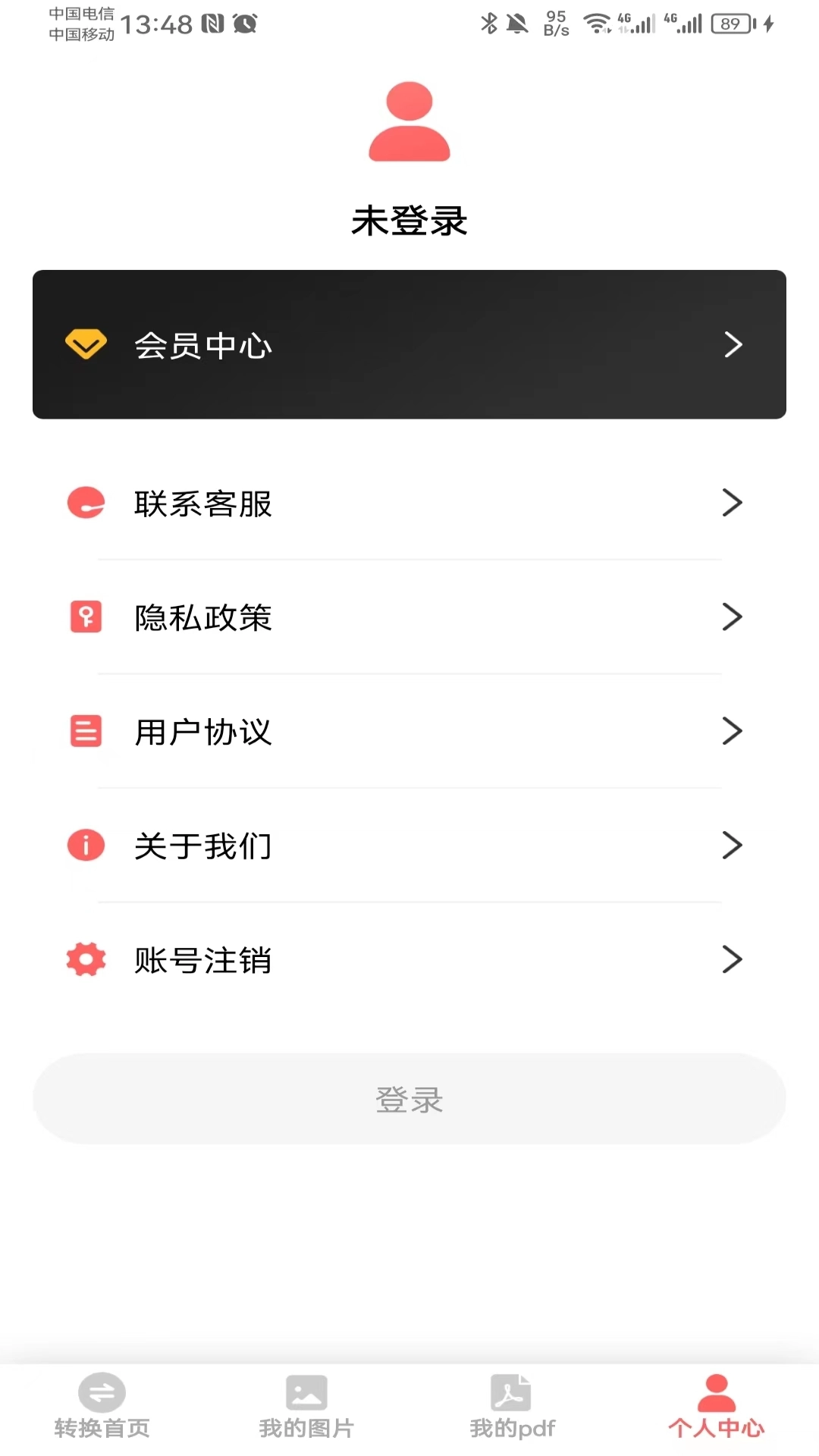This screenshot has width=819, height=1456.
Task: Click the document icon beside 用户协议
Action: pos(85,730)
